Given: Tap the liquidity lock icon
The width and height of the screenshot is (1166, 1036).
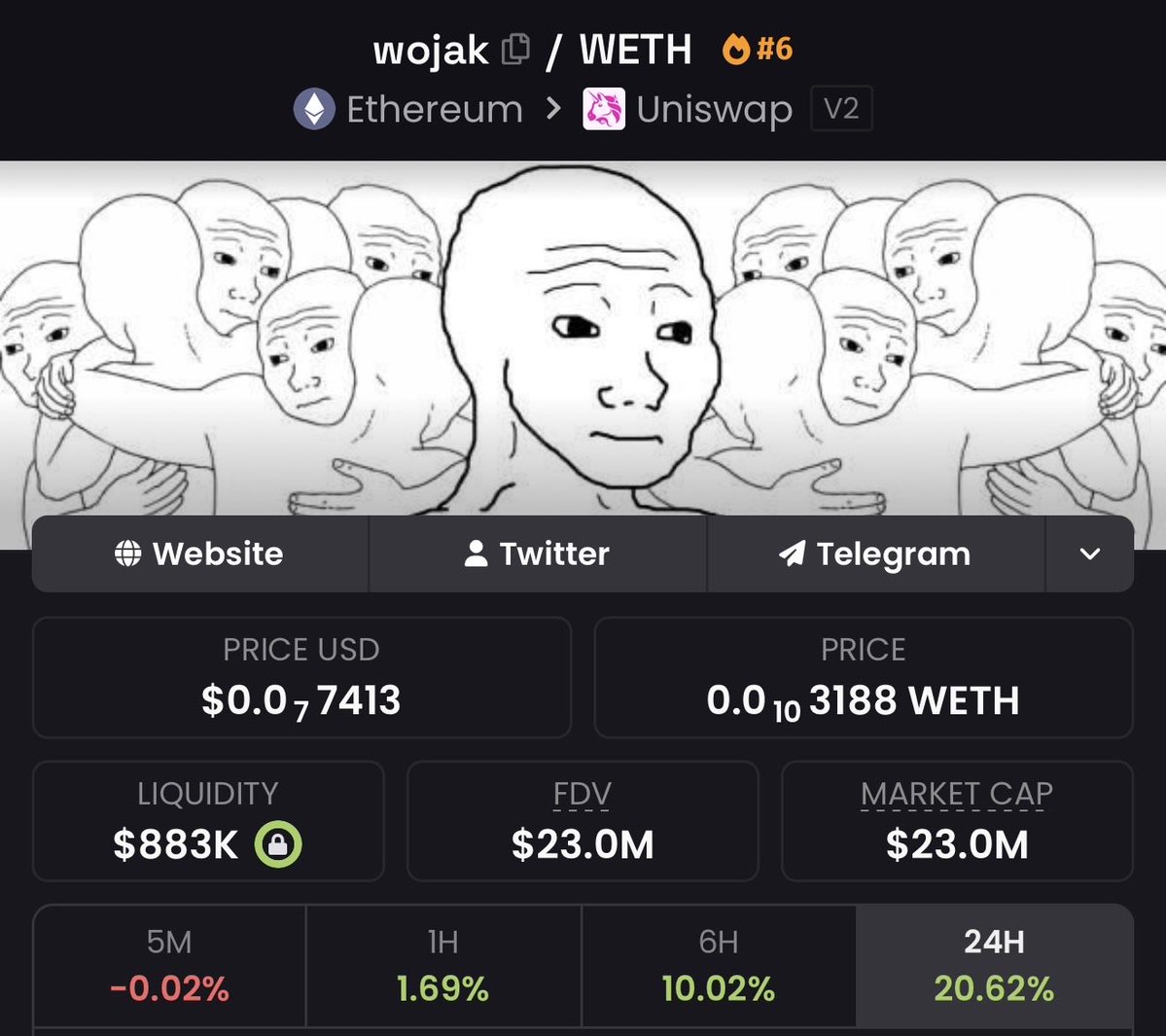Looking at the screenshot, I should click(x=278, y=844).
